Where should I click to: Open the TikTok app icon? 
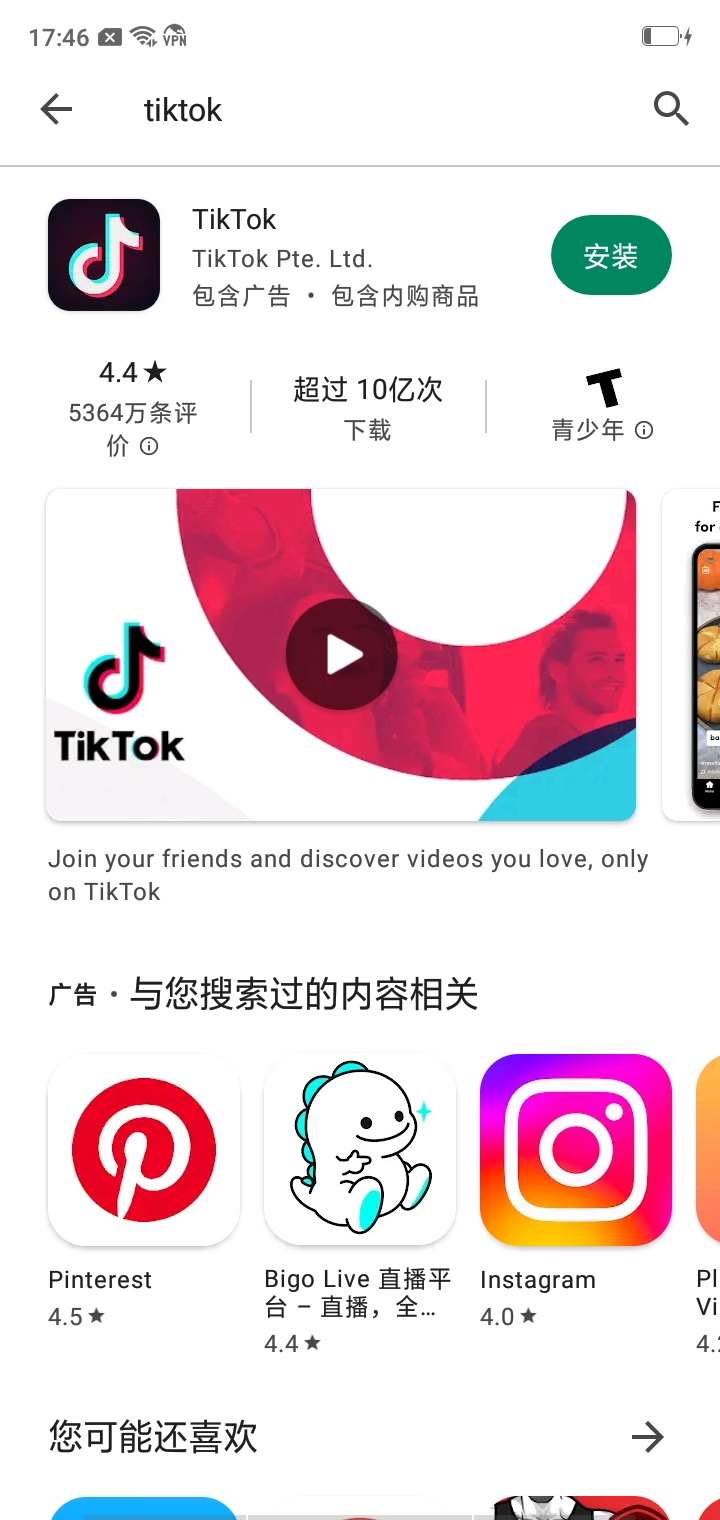pos(103,254)
